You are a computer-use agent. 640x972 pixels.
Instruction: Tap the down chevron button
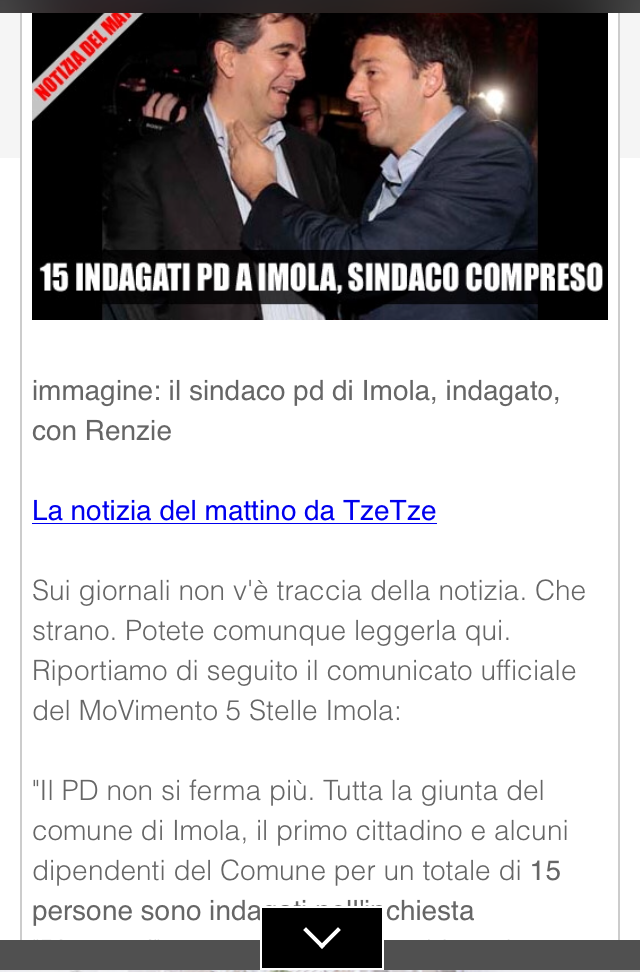point(322,937)
